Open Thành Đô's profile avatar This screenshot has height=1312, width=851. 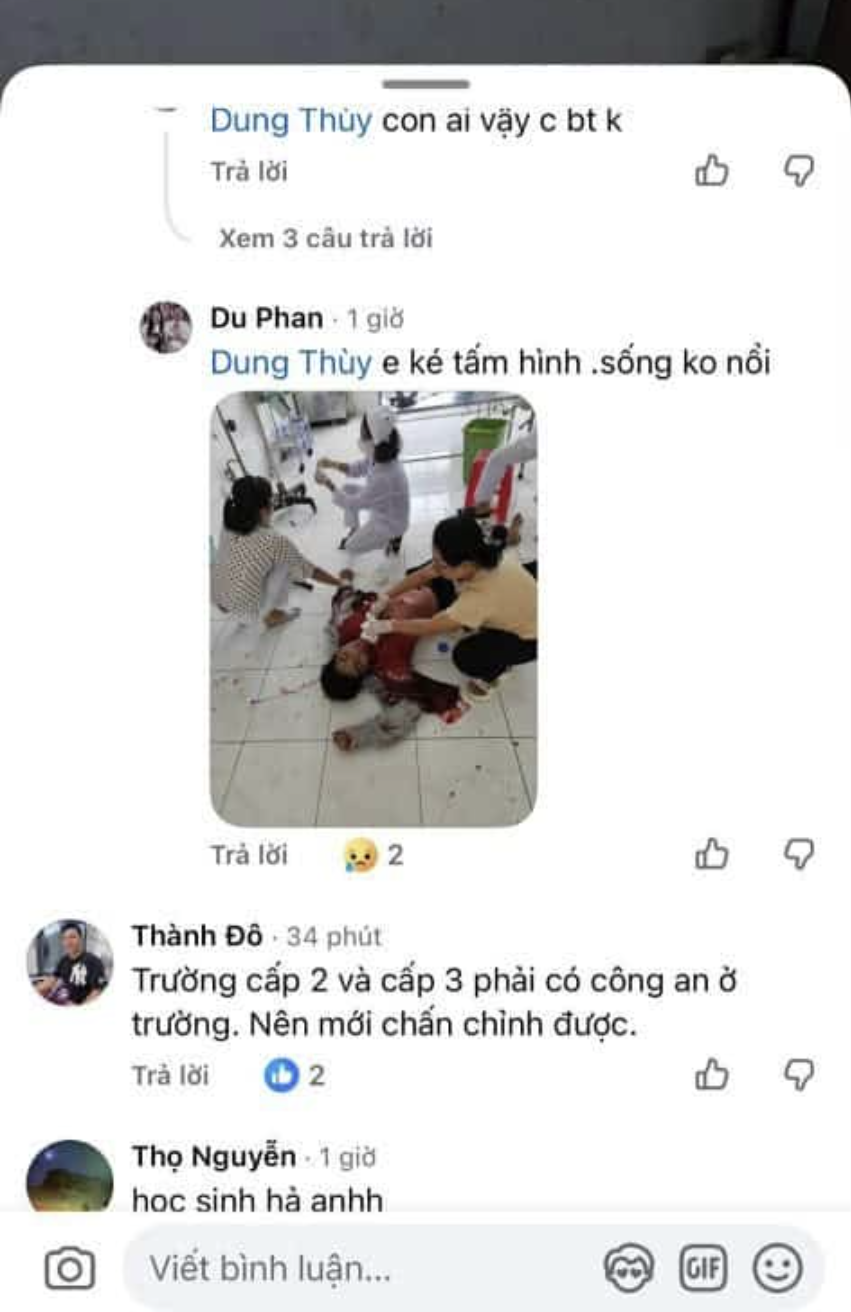69,962
